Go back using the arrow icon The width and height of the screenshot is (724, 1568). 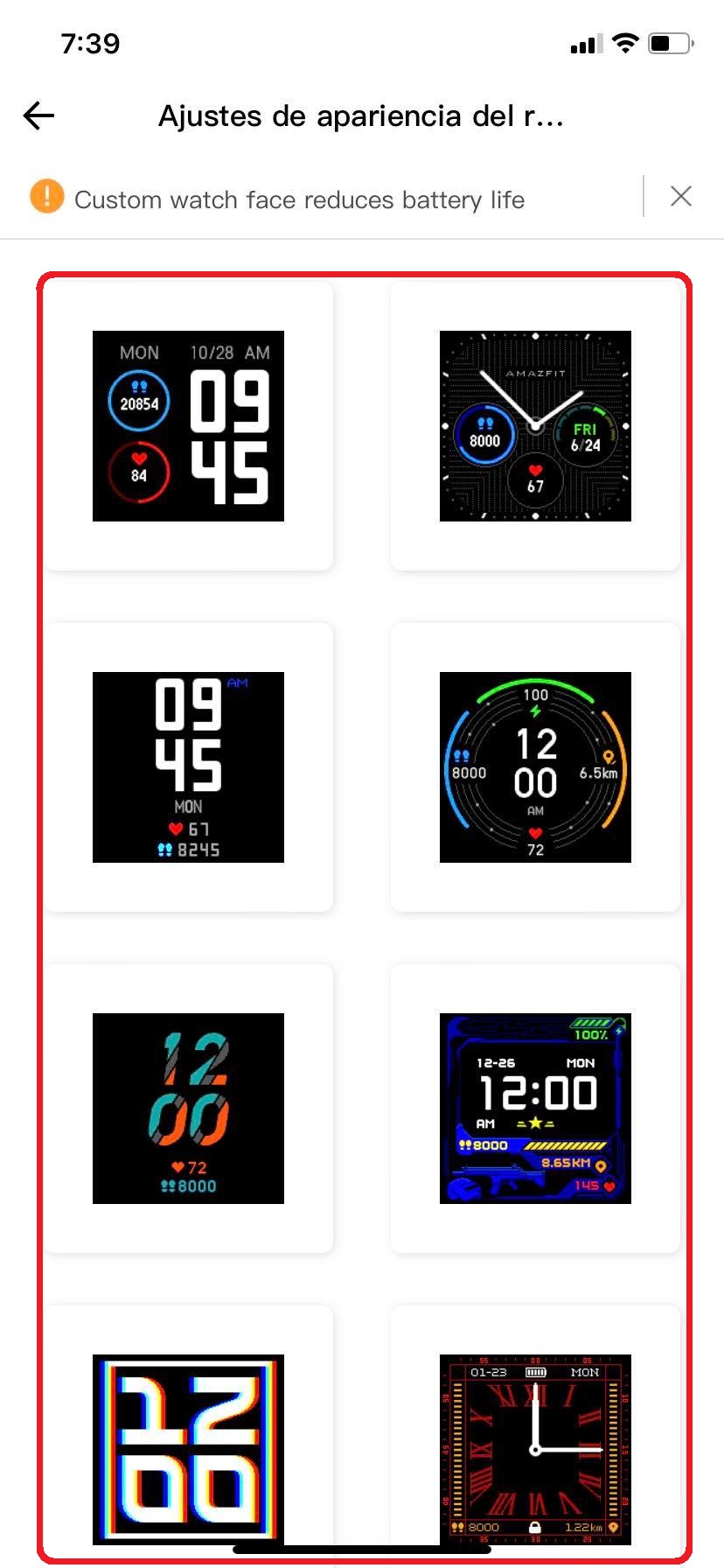click(39, 115)
